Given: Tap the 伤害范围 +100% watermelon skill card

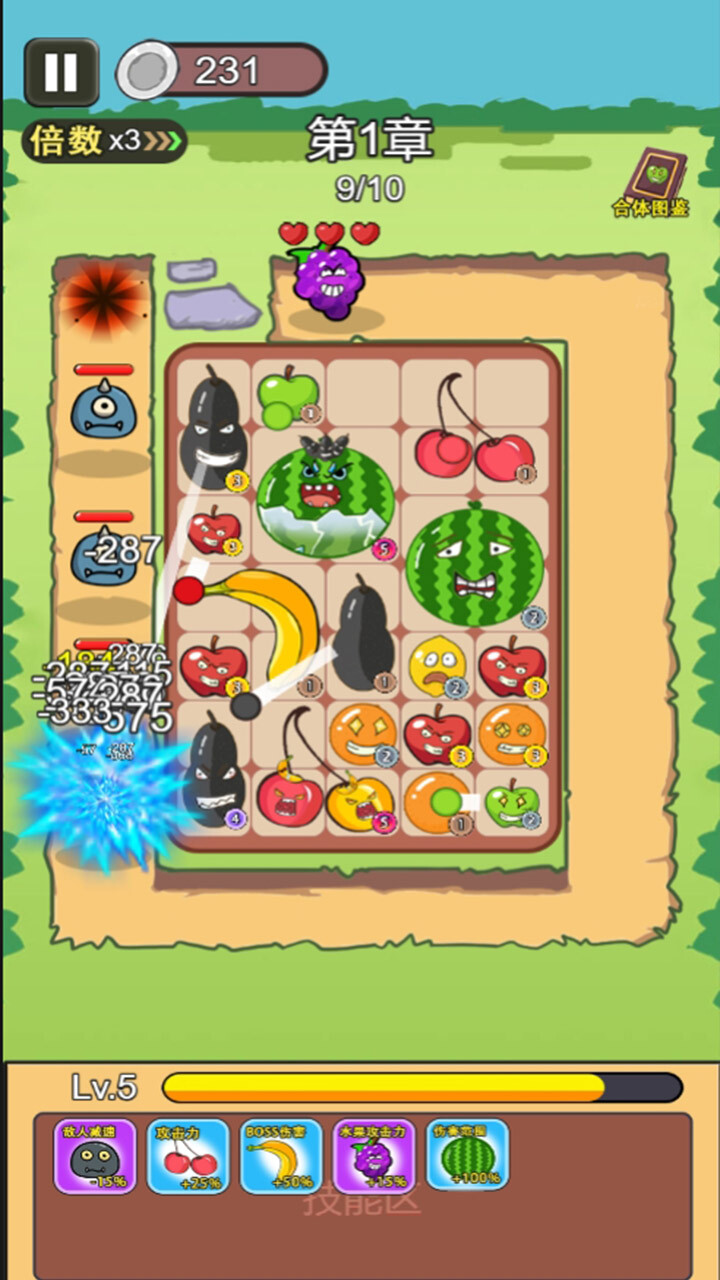Looking at the screenshot, I should pos(468,1156).
